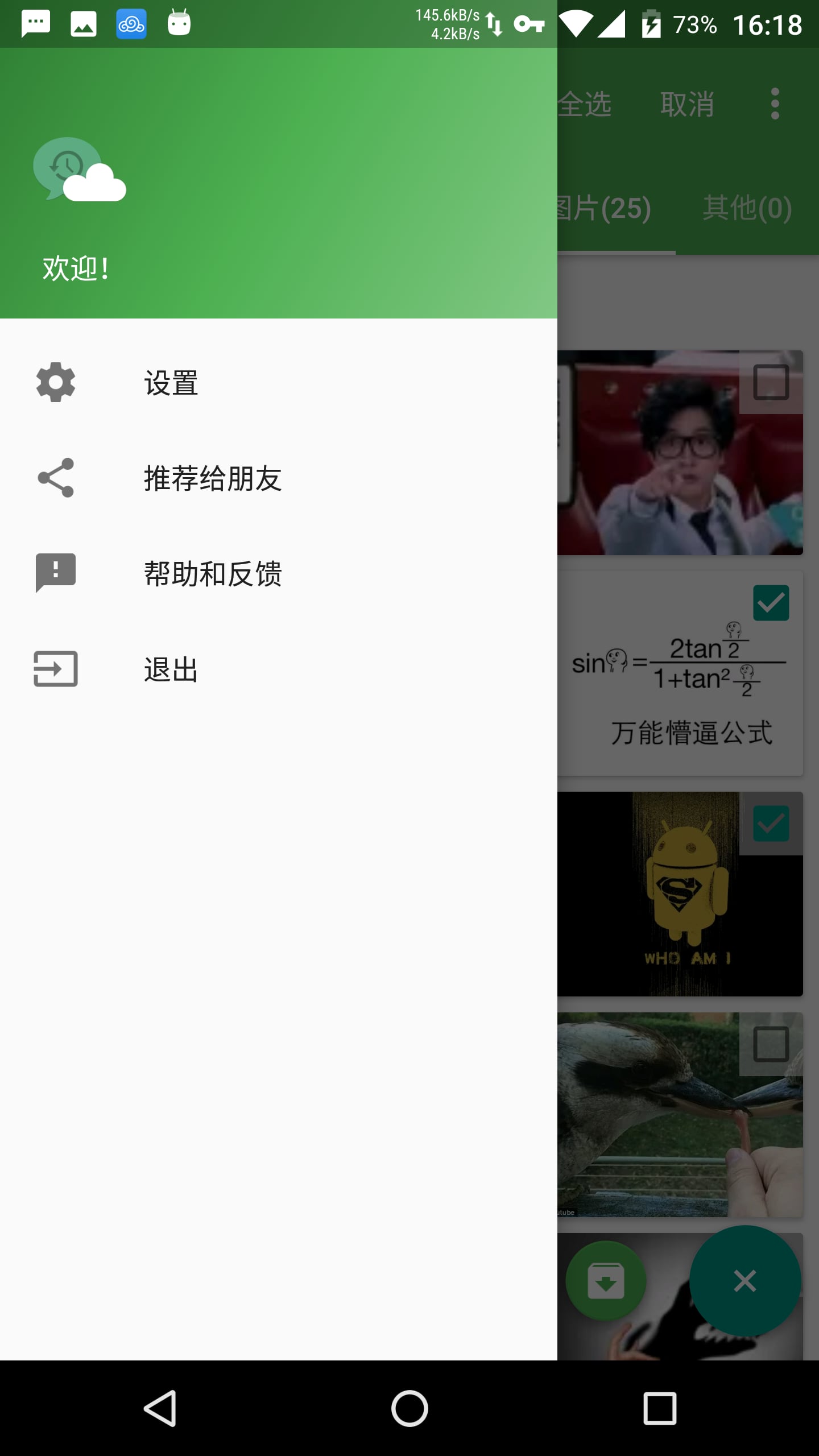Go back with the navigation bar
Screen dimensions: 819x1456
pyautogui.click(x=160, y=1409)
